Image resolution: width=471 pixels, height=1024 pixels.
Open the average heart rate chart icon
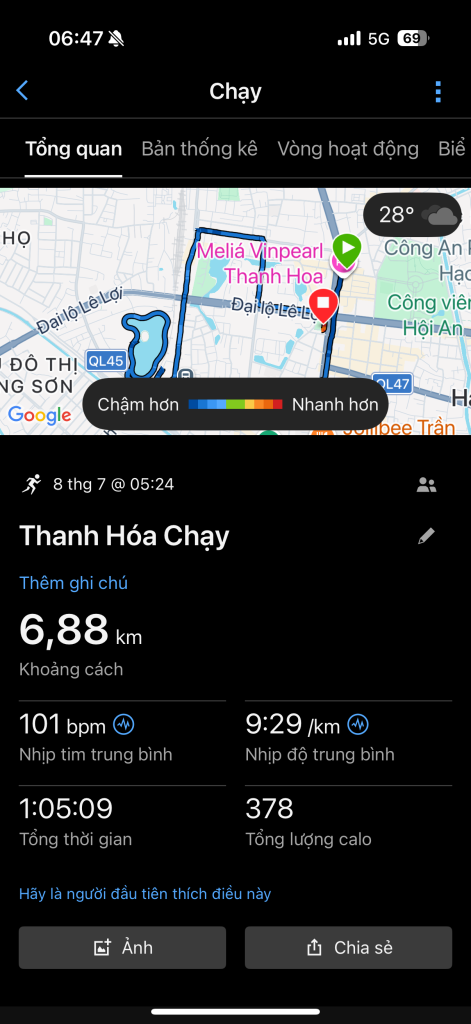[x=123, y=724]
